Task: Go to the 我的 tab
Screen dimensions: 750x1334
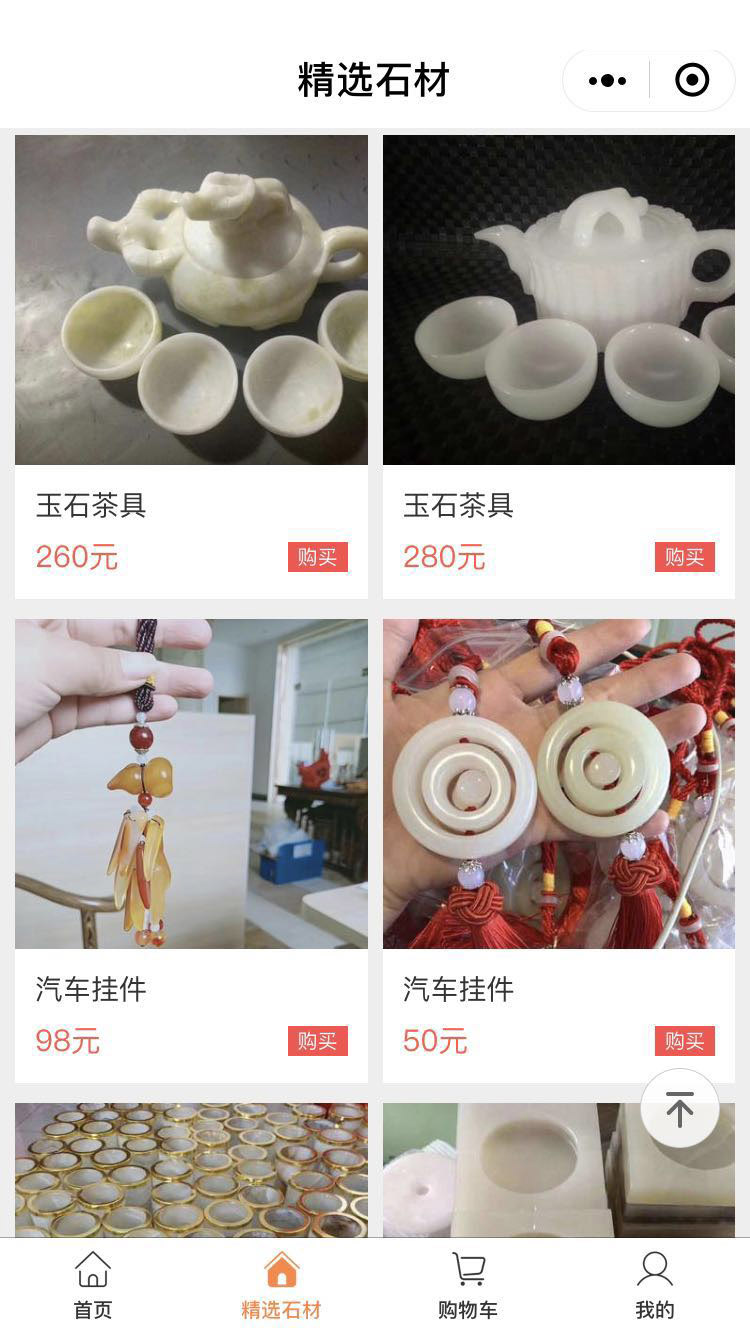Action: (655, 1286)
